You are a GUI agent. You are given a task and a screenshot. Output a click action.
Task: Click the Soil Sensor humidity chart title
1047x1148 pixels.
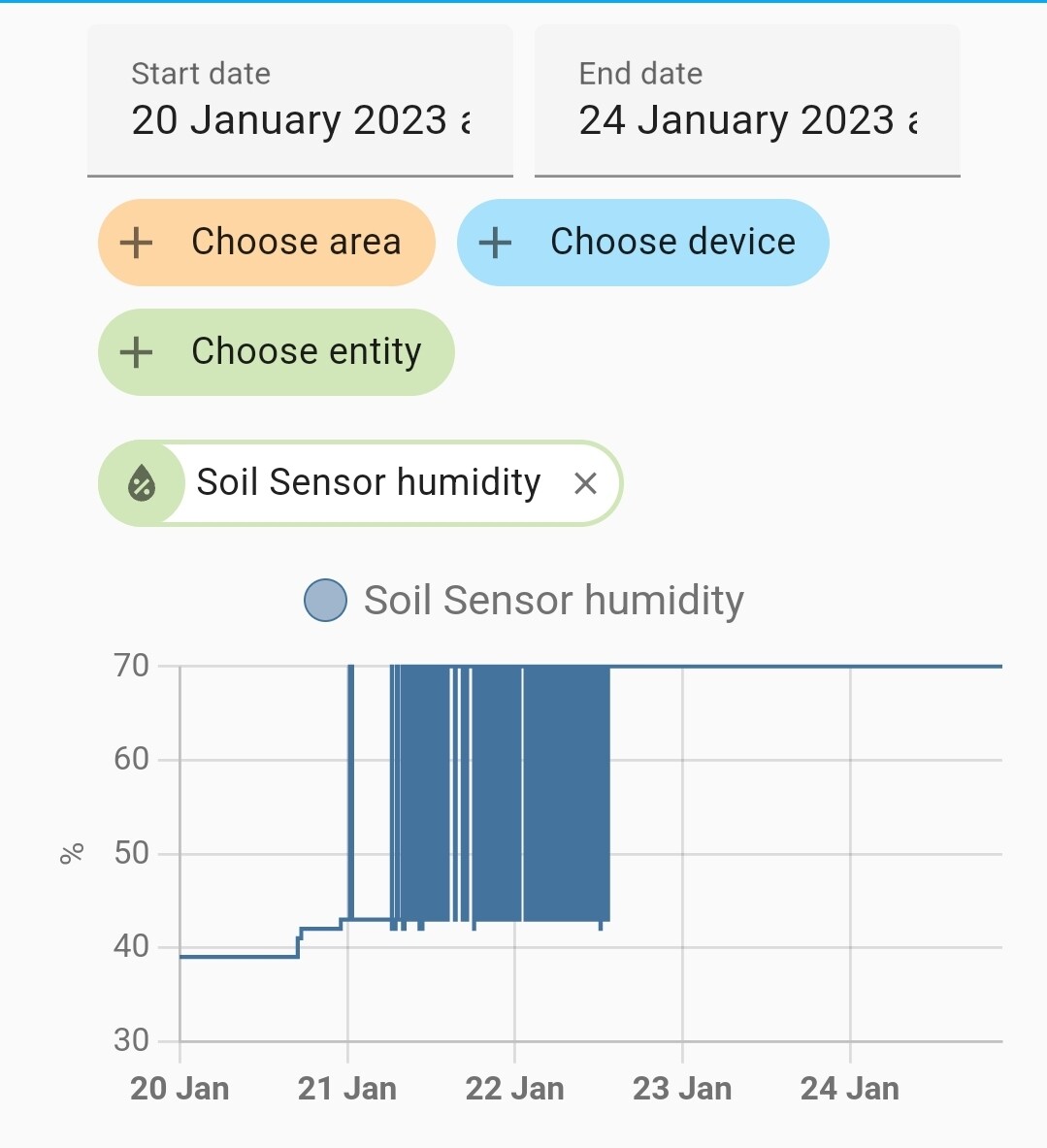[x=552, y=600]
